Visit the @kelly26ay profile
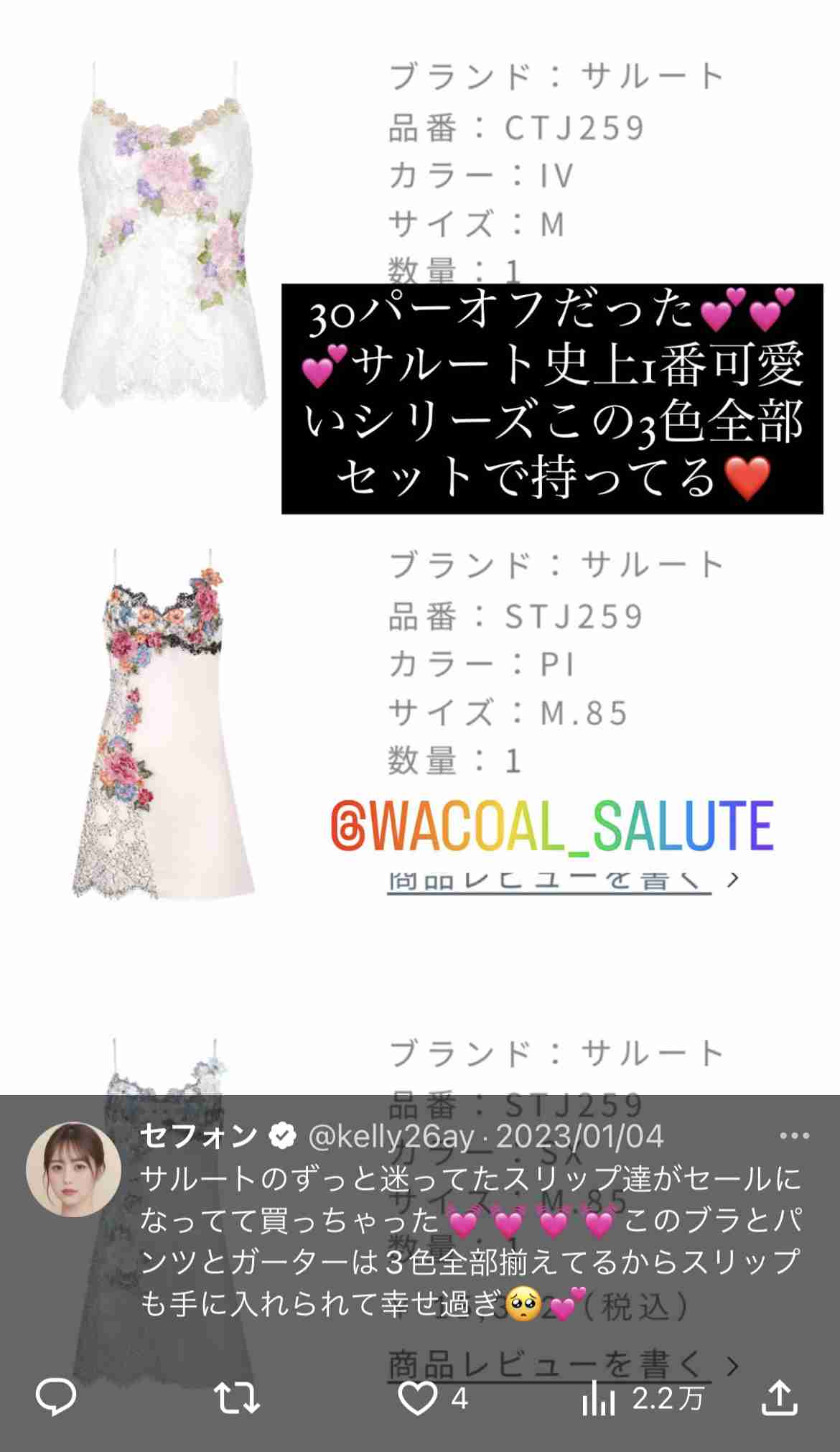Screen dimensions: 840x1452 [x=391, y=1136]
